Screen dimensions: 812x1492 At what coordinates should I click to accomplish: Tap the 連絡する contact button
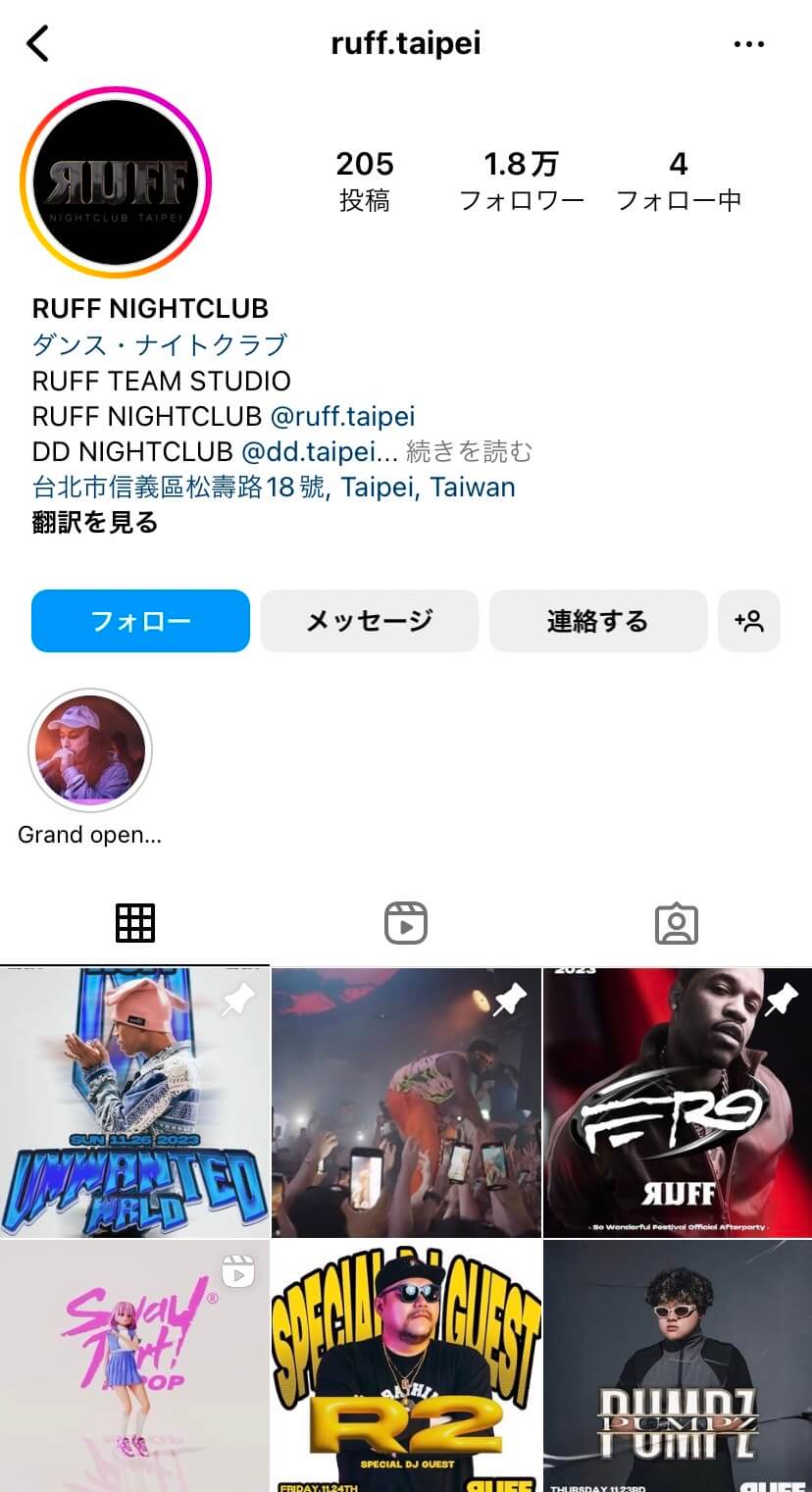(597, 621)
